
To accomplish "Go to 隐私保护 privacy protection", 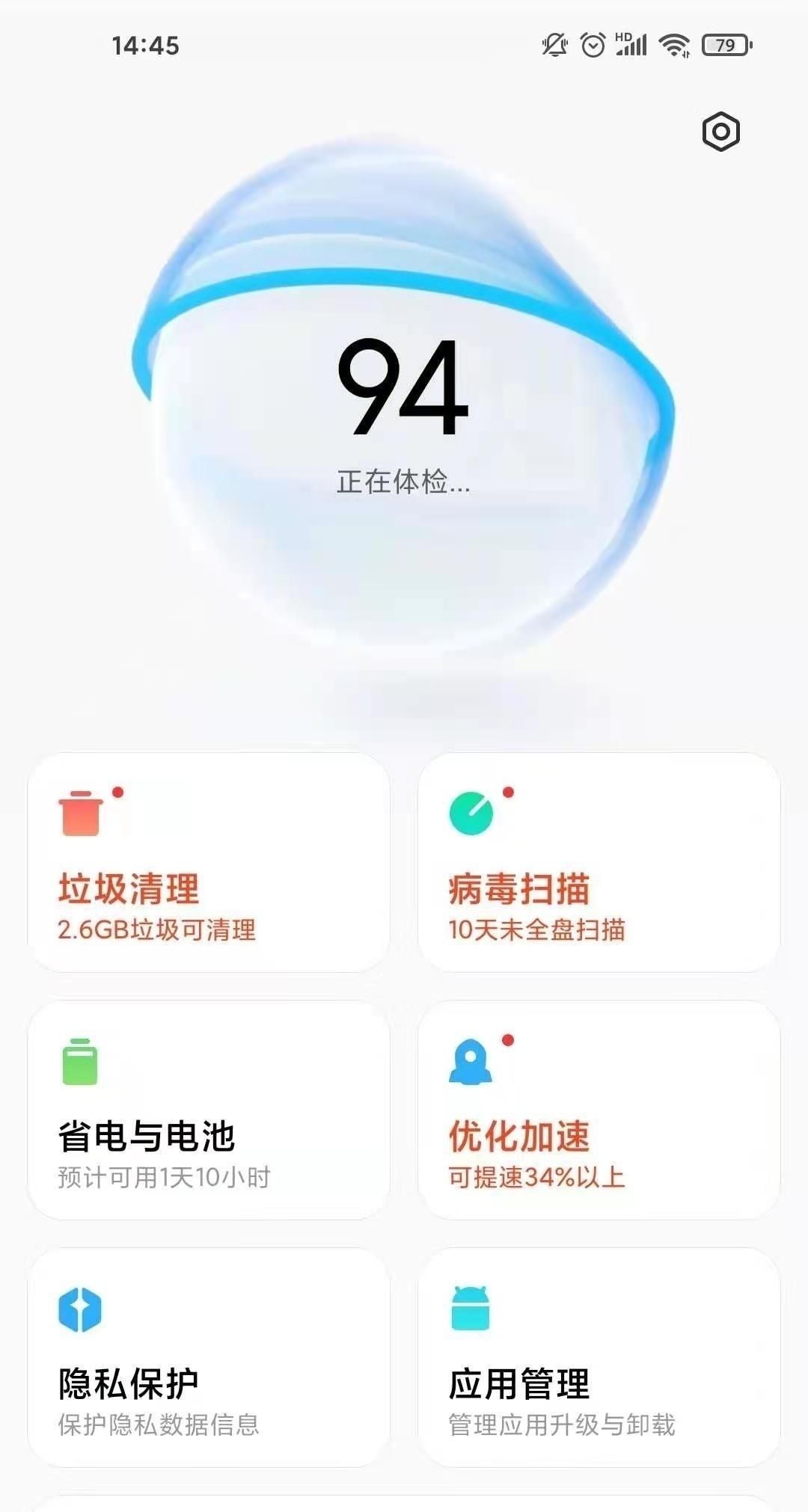I will coord(209,1357).
